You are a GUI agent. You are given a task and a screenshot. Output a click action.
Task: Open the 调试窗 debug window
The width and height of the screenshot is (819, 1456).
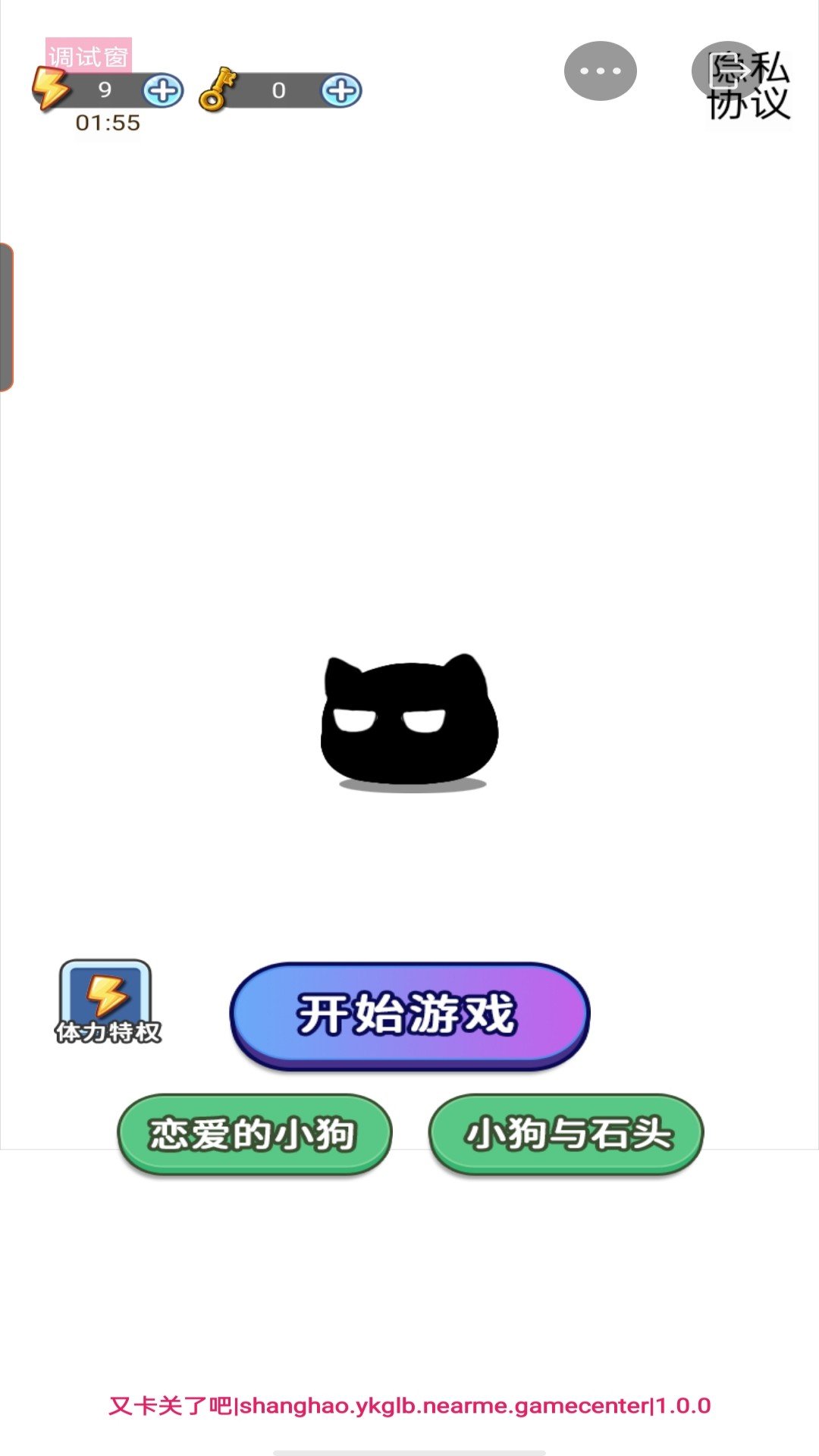coord(88,55)
